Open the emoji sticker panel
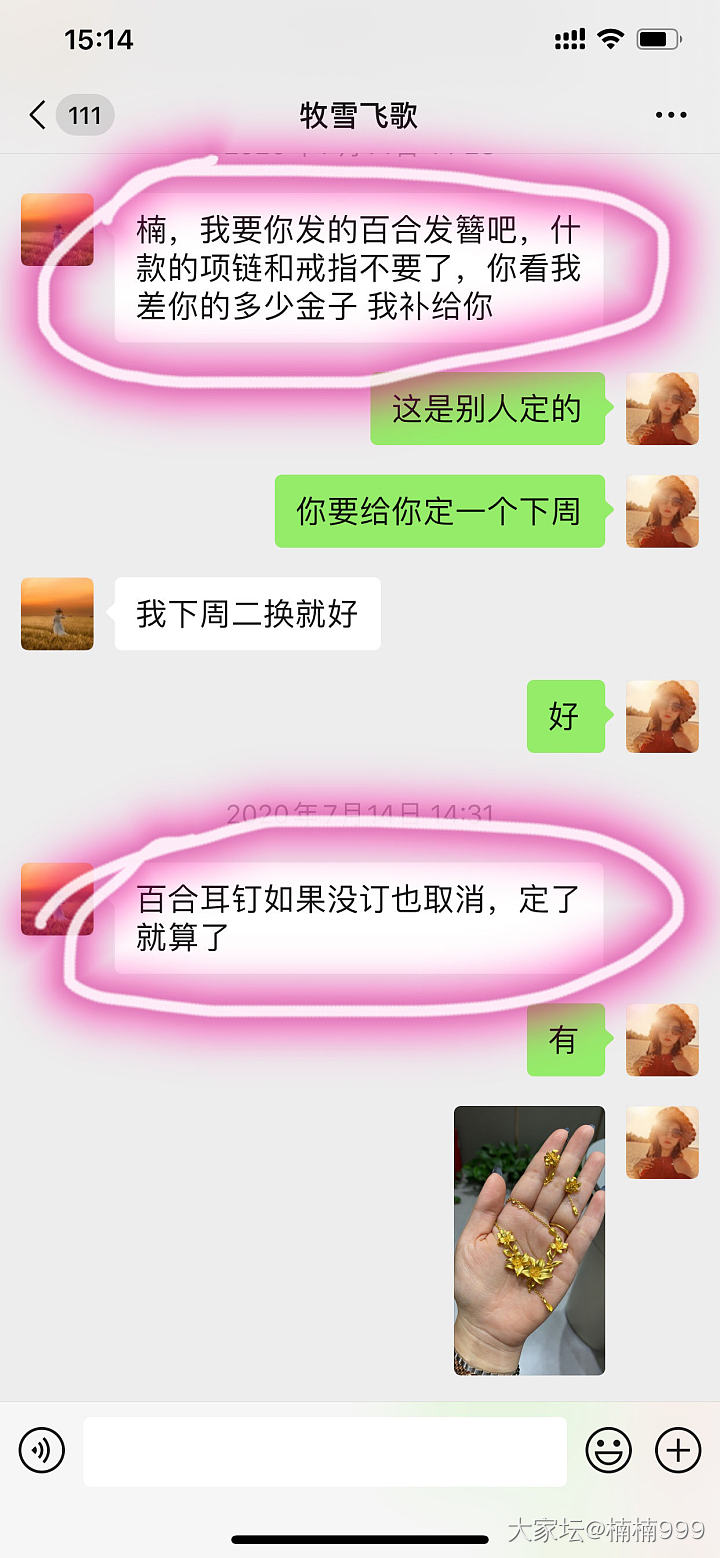720x1558 pixels. [x=608, y=1450]
